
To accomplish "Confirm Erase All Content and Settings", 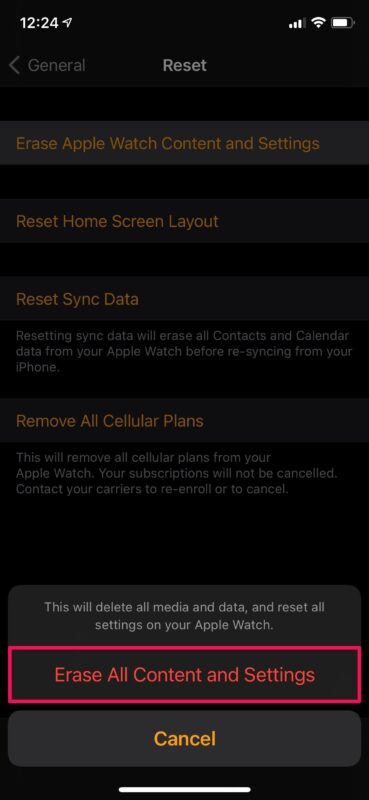I will [x=184, y=674].
